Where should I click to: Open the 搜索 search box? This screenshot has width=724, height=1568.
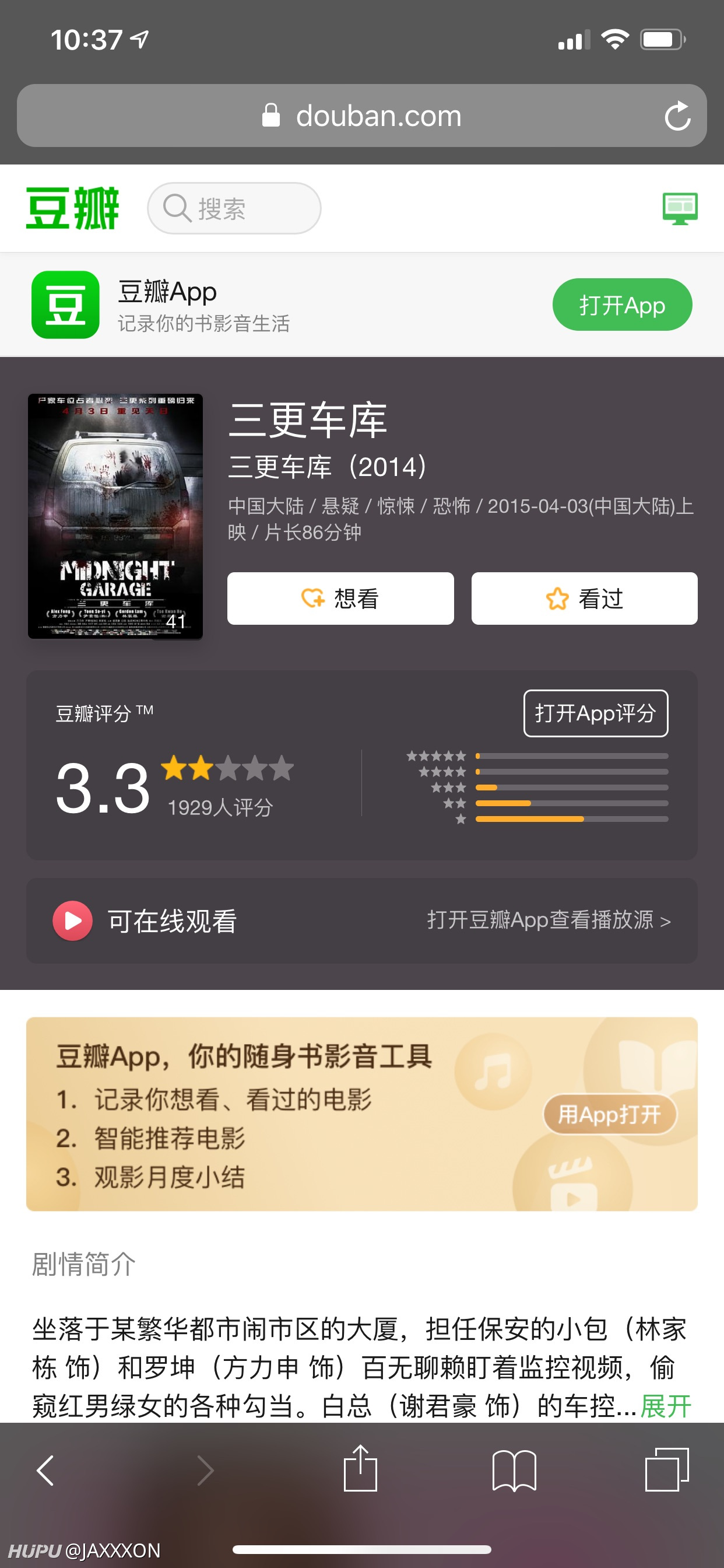(x=234, y=208)
